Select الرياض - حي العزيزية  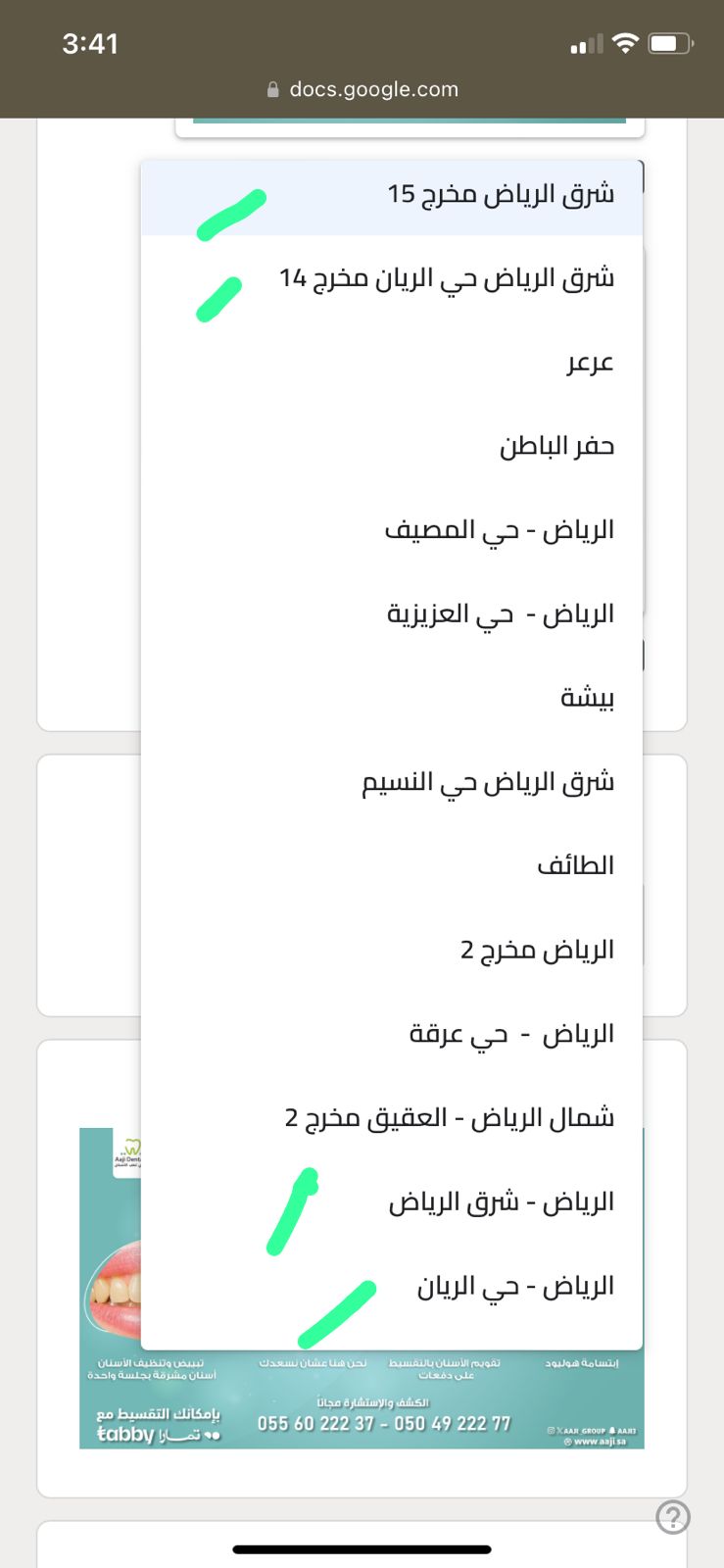coord(500,614)
